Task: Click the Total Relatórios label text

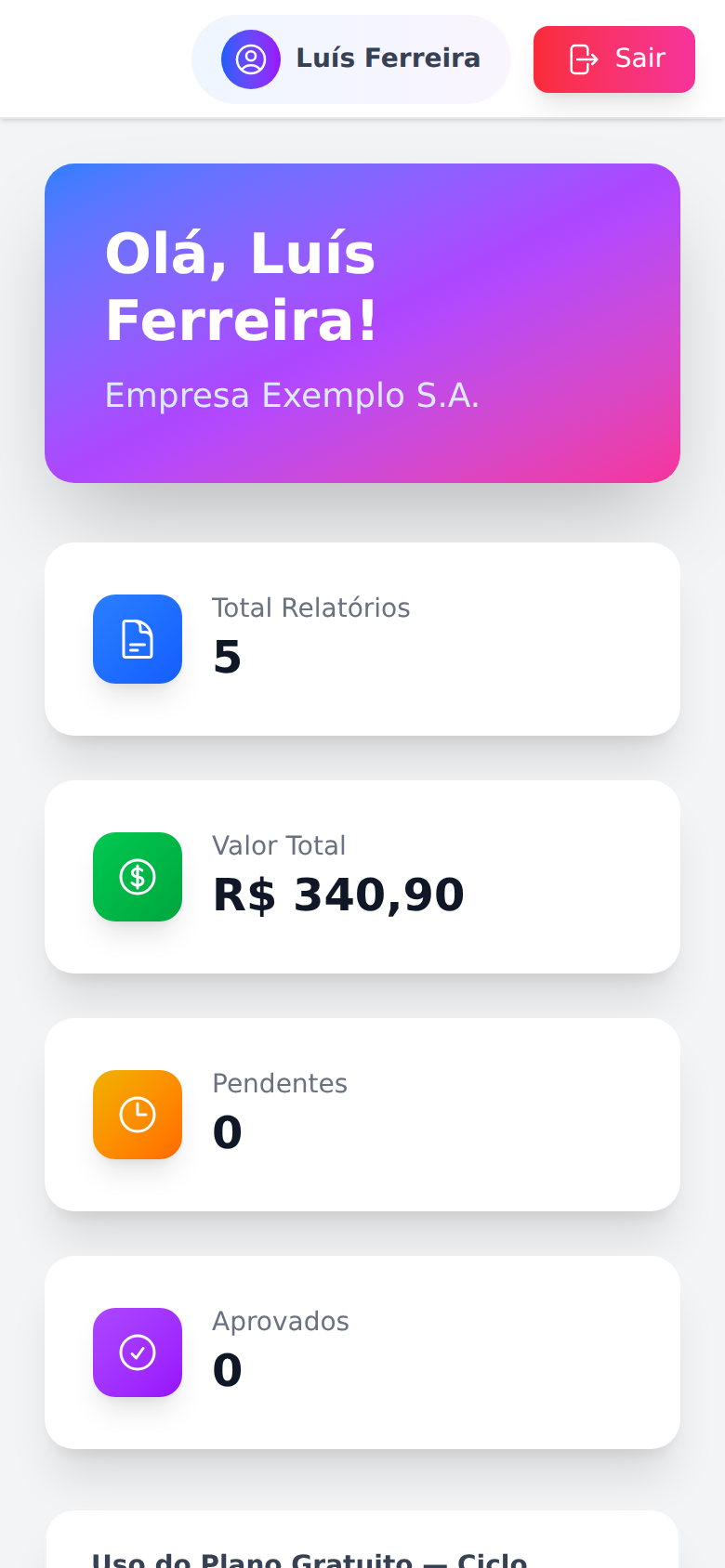Action: click(311, 608)
